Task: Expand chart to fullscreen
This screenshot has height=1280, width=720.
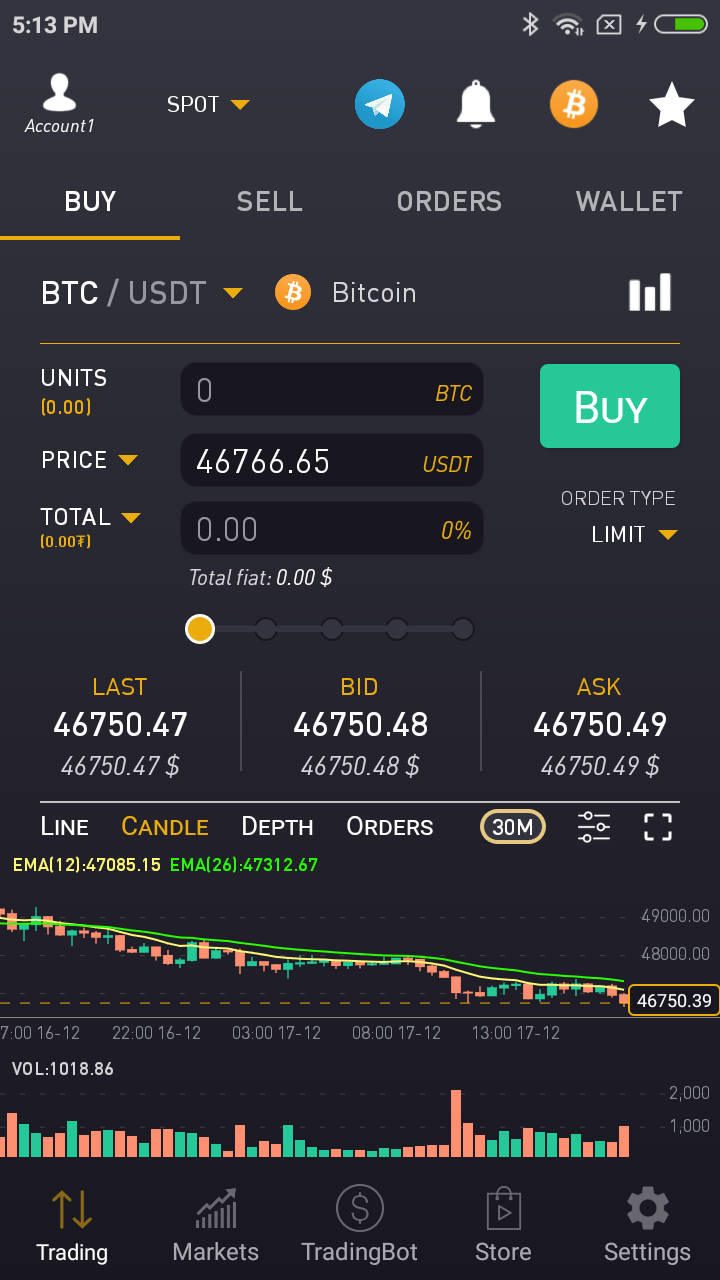Action: click(657, 827)
